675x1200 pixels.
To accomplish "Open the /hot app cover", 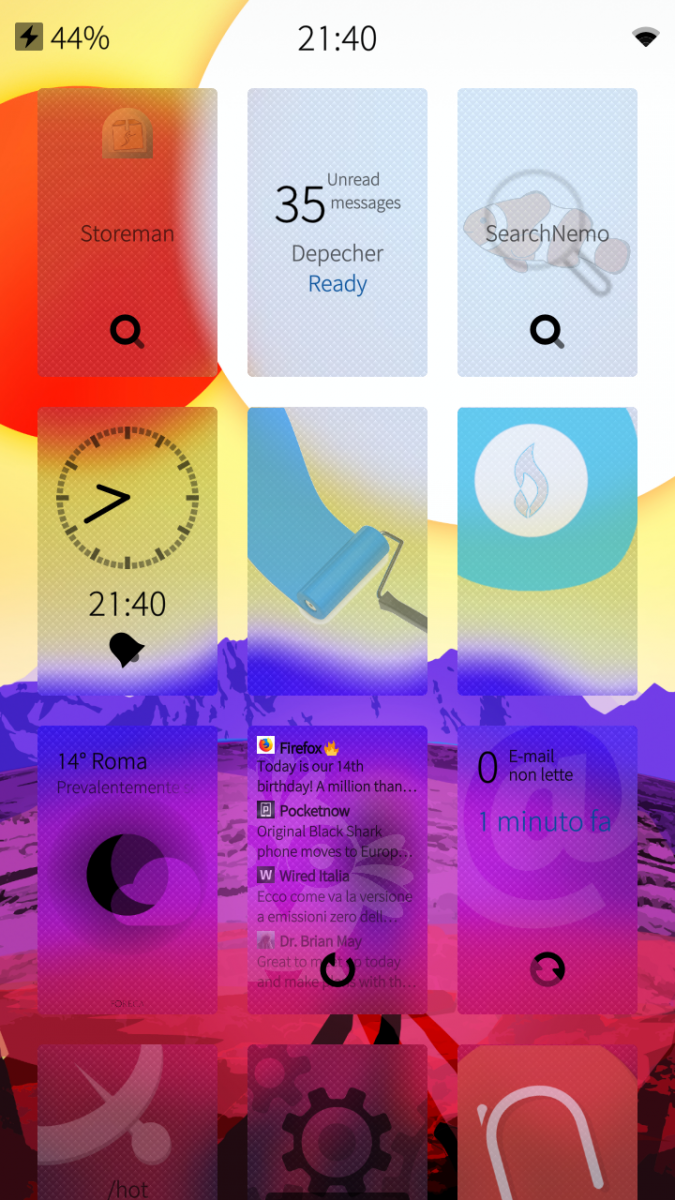I will pyautogui.click(x=127, y=1120).
